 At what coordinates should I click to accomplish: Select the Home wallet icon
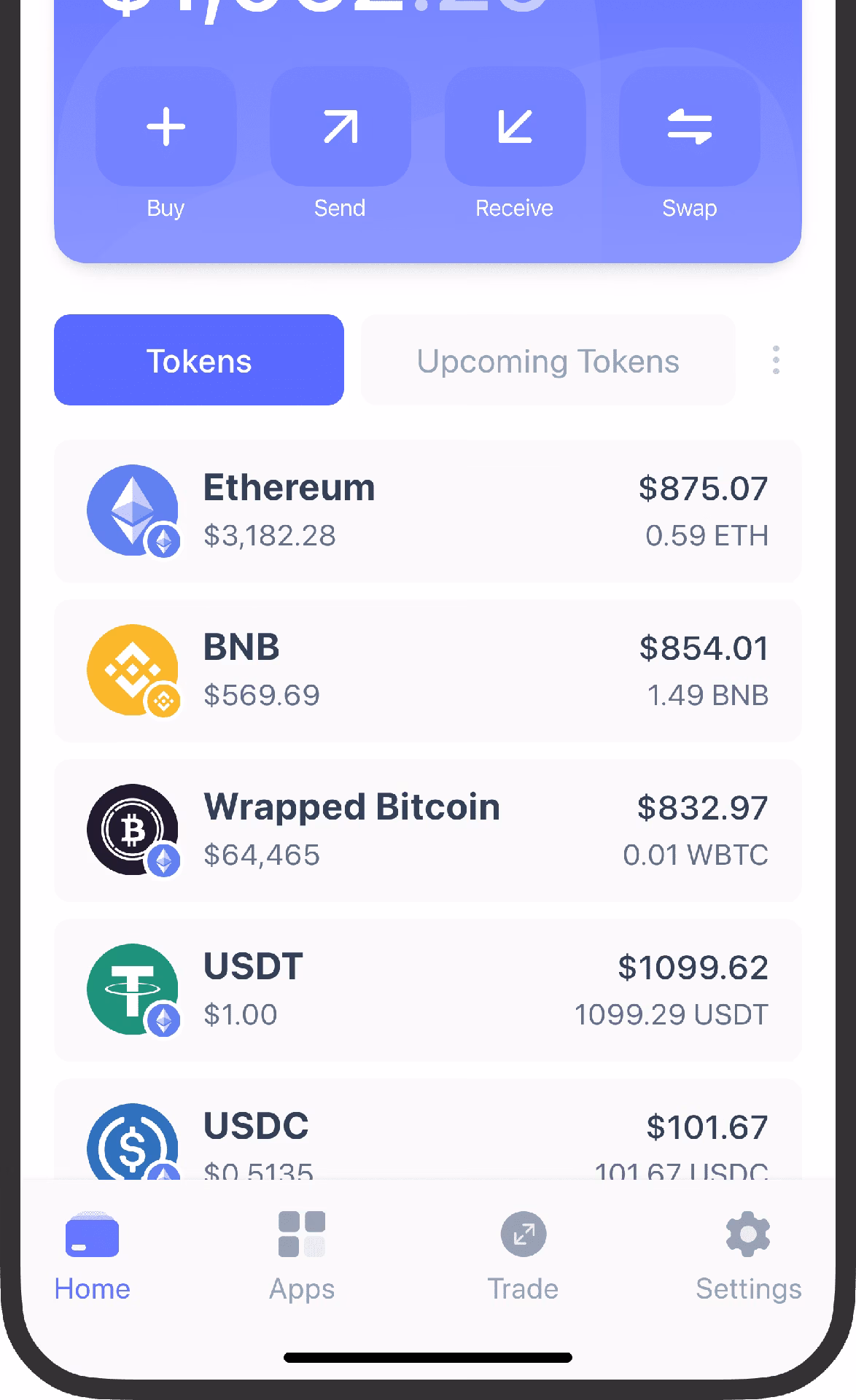[92, 1232]
